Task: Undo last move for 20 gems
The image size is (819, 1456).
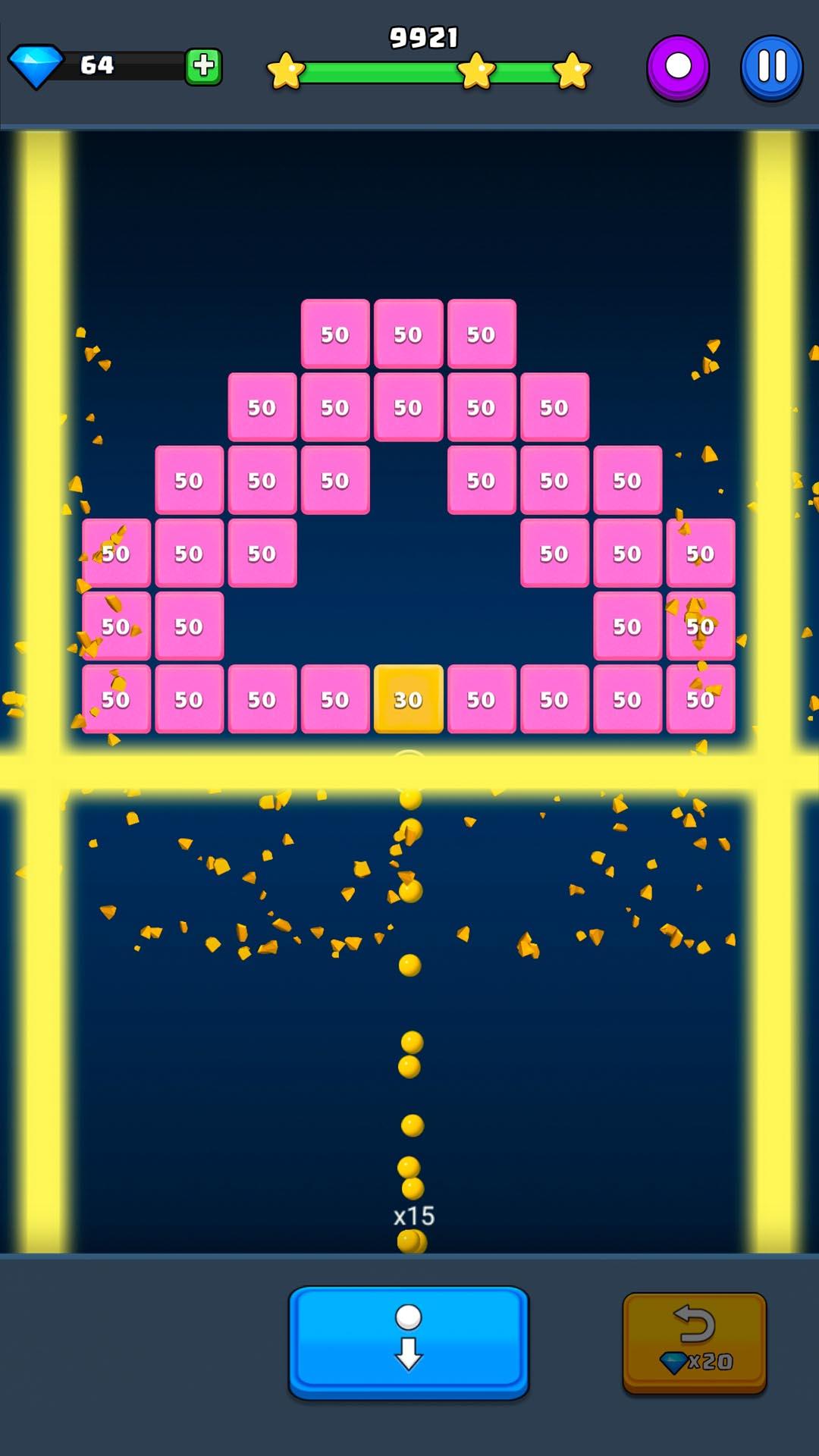Action: (x=694, y=1342)
